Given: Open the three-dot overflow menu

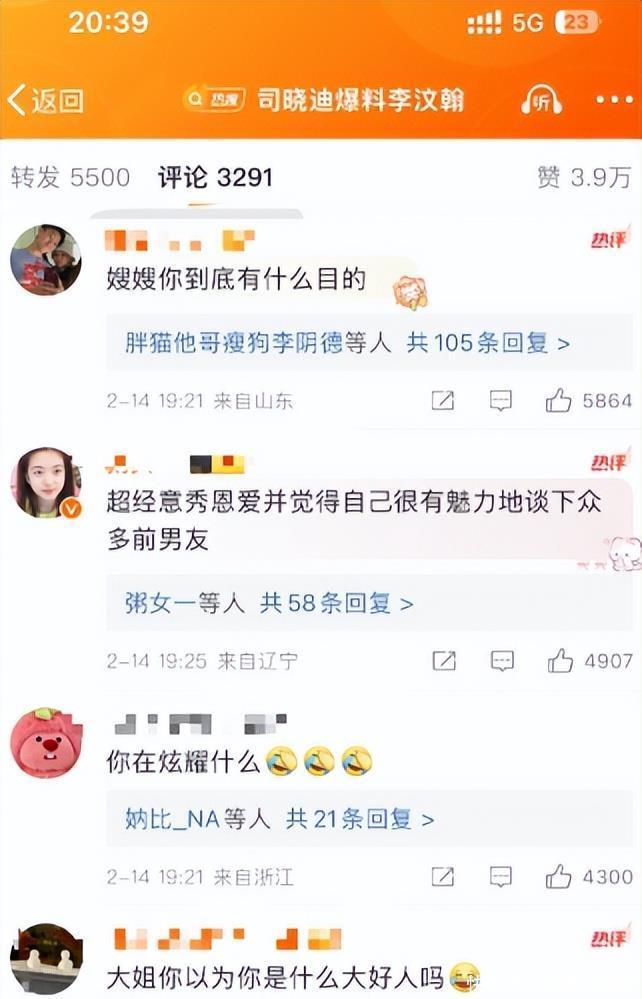Looking at the screenshot, I should pos(614,100).
